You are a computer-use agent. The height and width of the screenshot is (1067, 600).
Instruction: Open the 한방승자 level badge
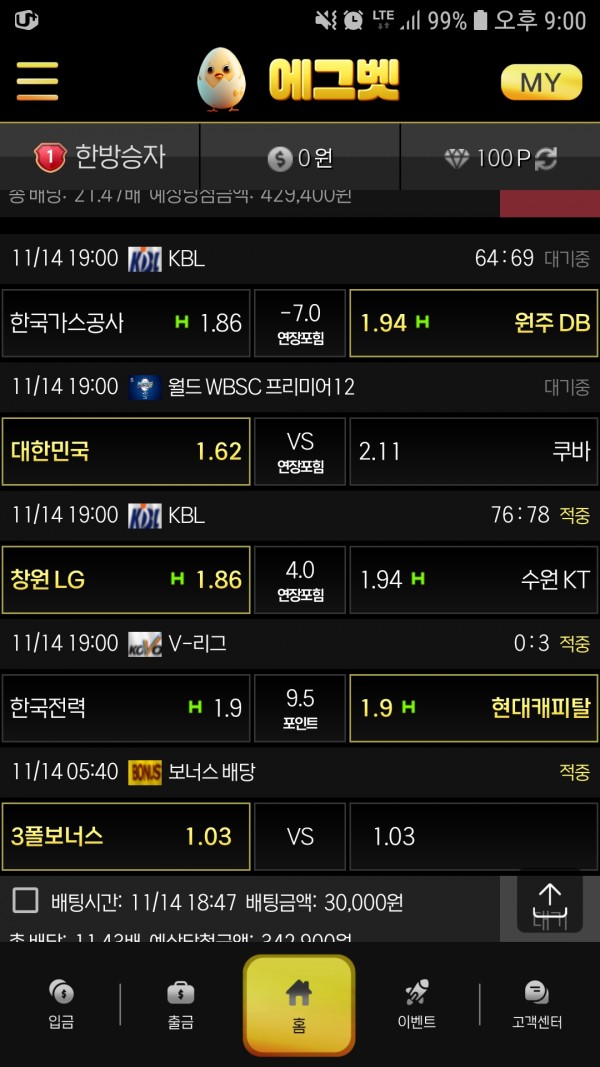point(100,157)
